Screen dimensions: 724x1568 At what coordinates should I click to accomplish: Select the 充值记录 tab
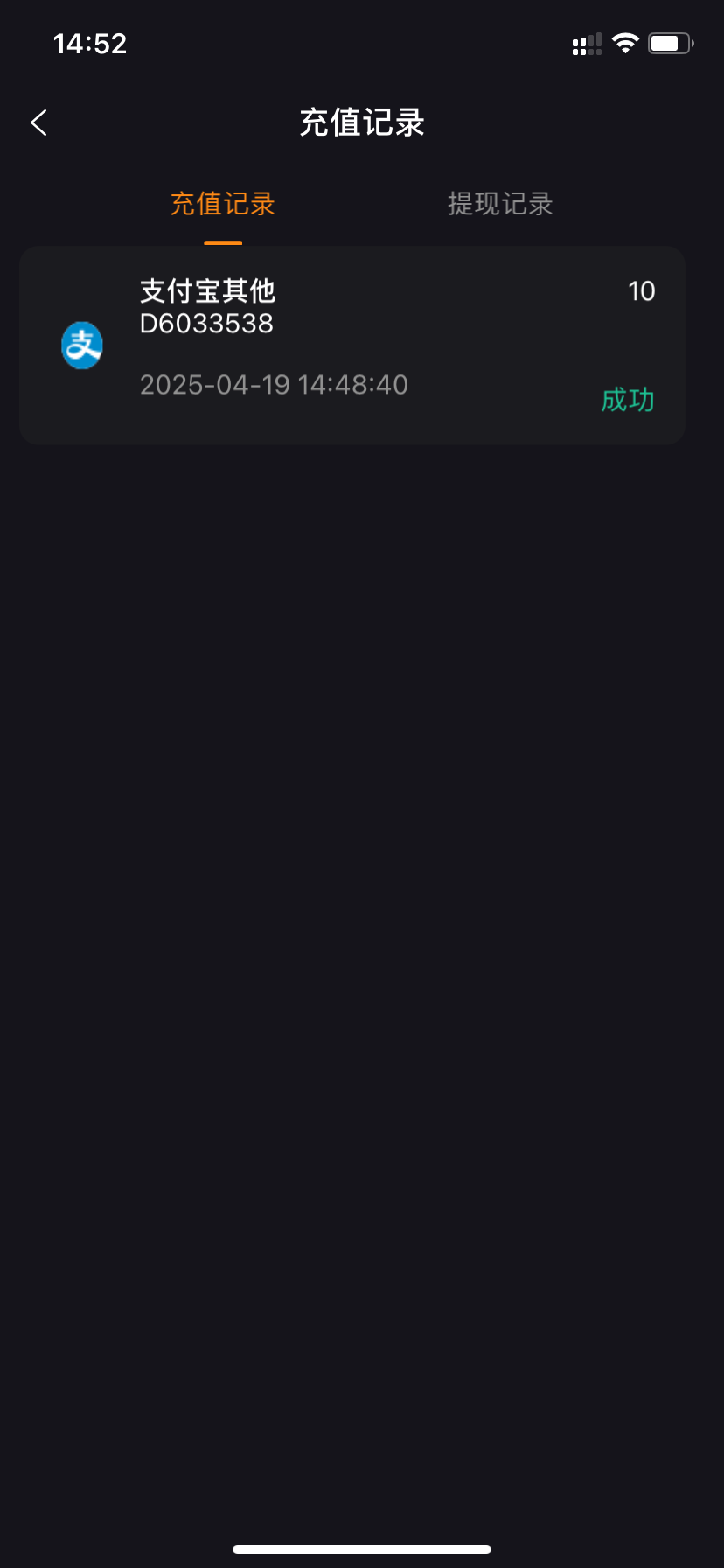click(x=223, y=204)
